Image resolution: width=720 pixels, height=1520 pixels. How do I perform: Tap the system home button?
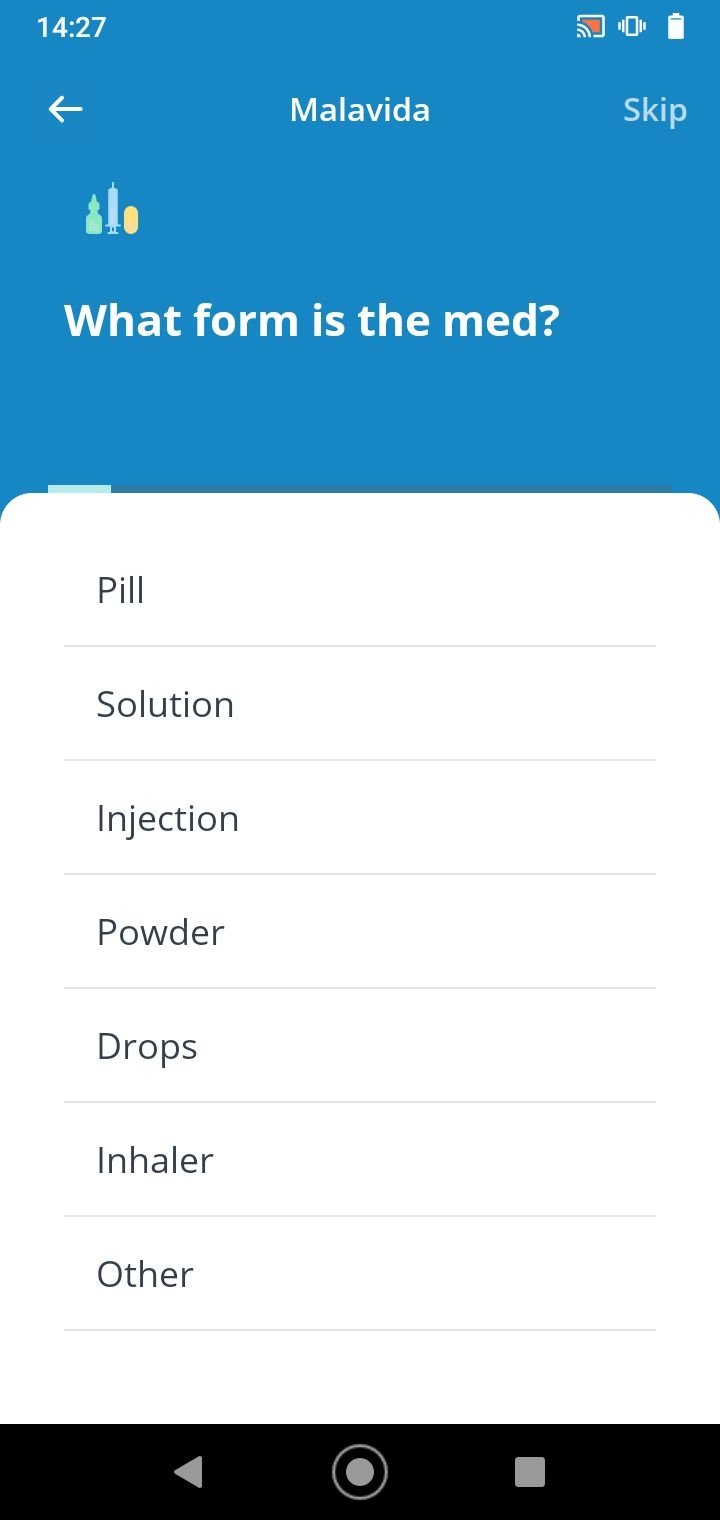360,1472
